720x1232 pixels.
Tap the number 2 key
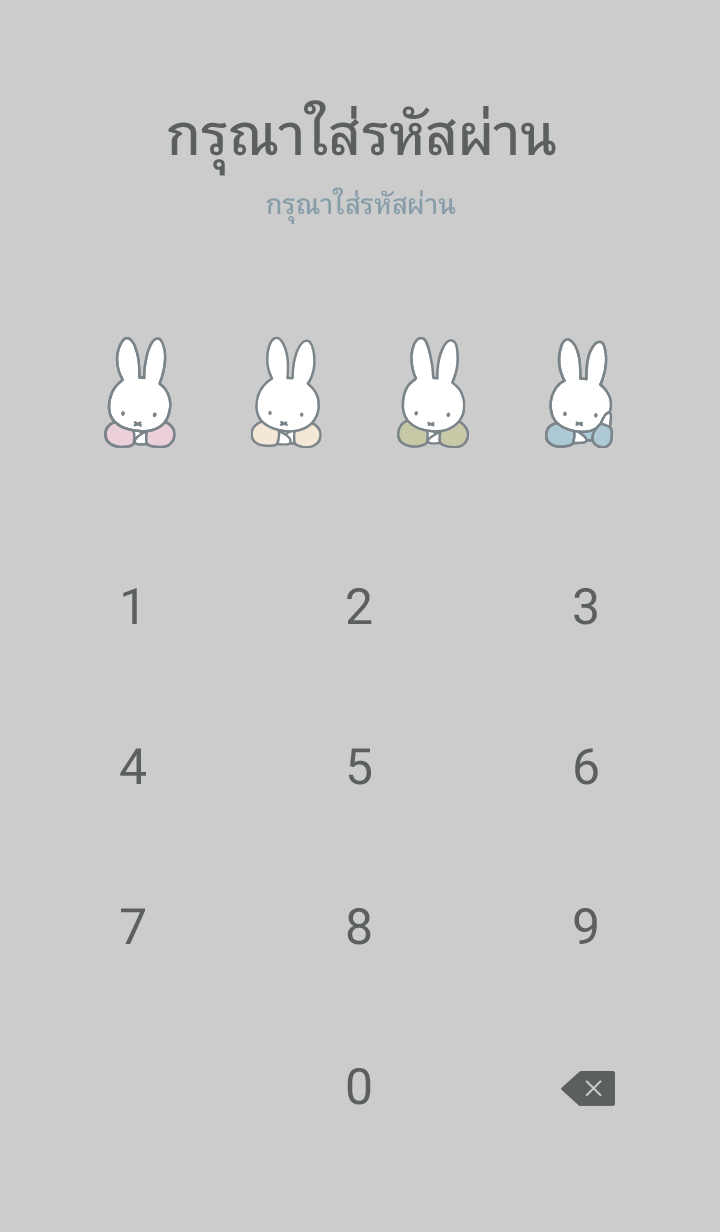tap(359, 607)
